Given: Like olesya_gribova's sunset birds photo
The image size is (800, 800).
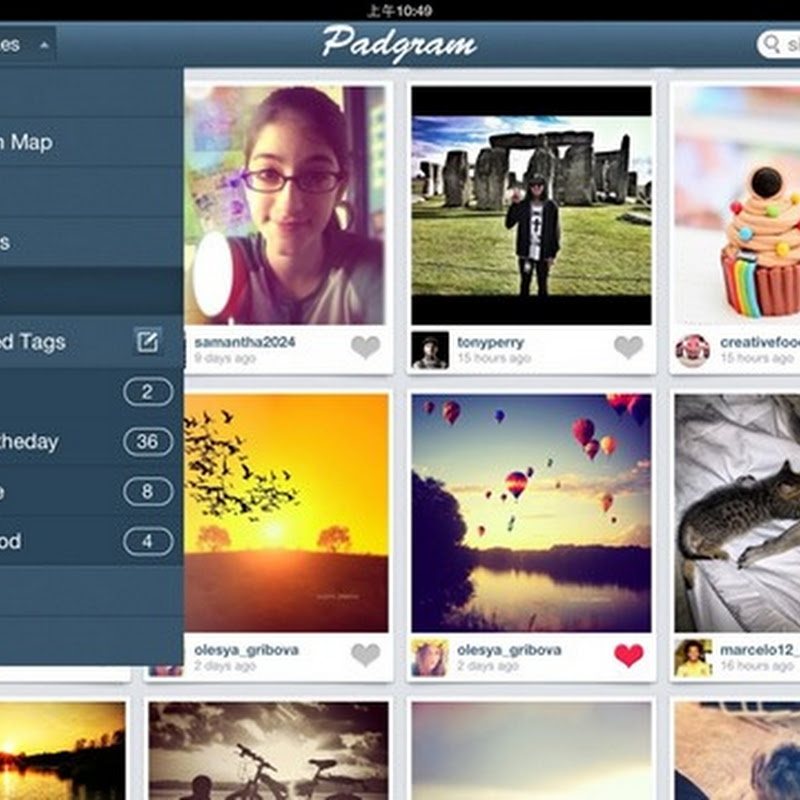Looking at the screenshot, I should pos(366,655).
